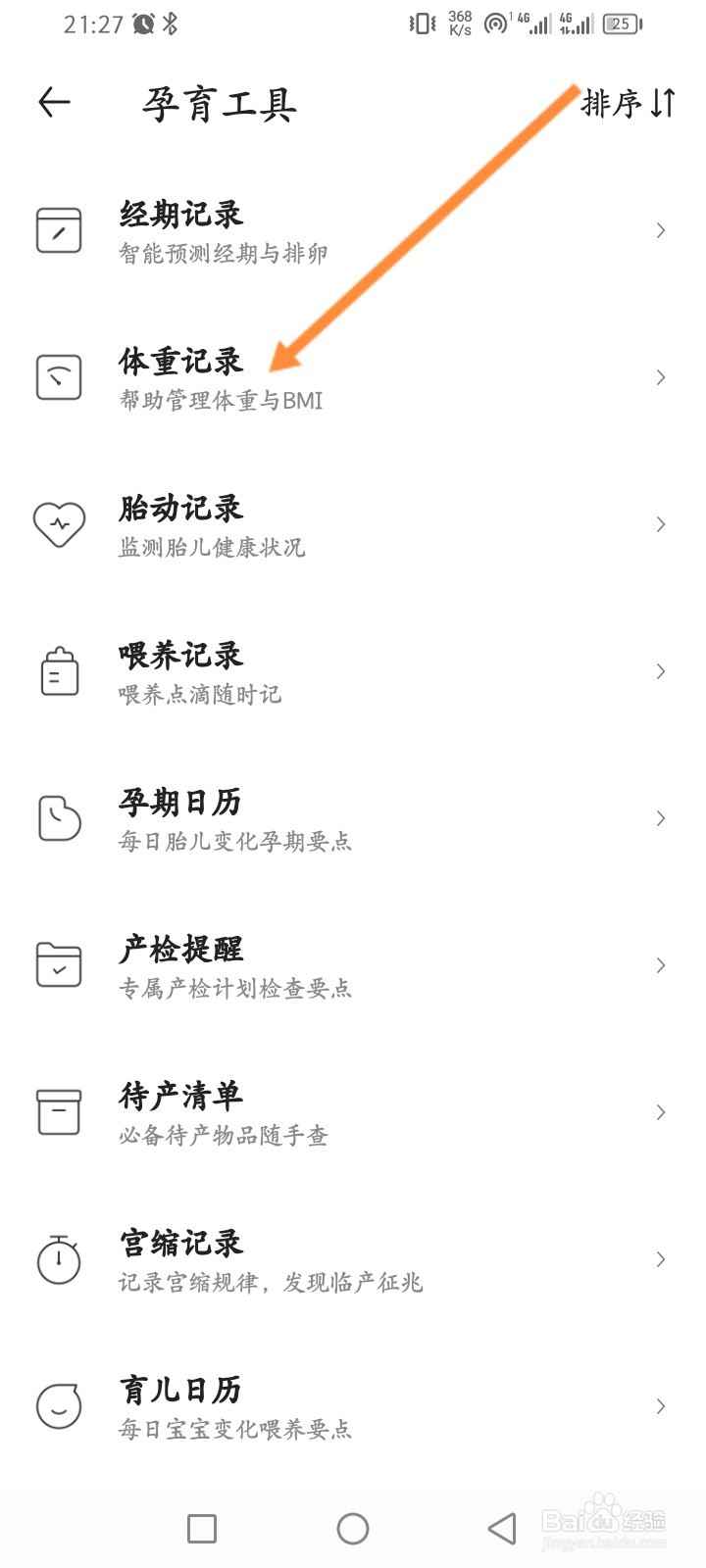
Task: Open recent apps from navigation bar
Action: [x=202, y=1529]
